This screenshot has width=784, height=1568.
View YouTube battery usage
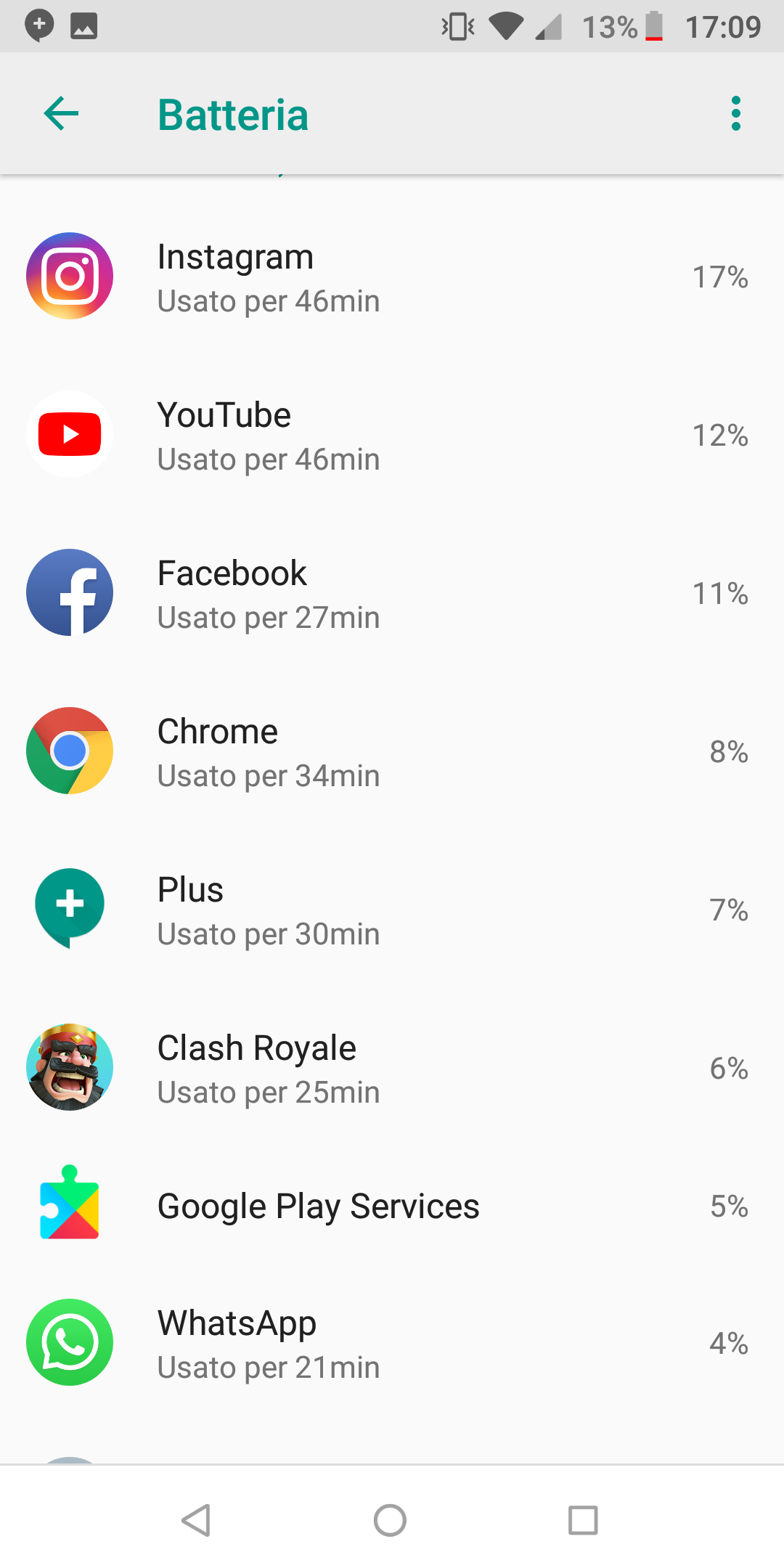pyautogui.click(x=392, y=435)
